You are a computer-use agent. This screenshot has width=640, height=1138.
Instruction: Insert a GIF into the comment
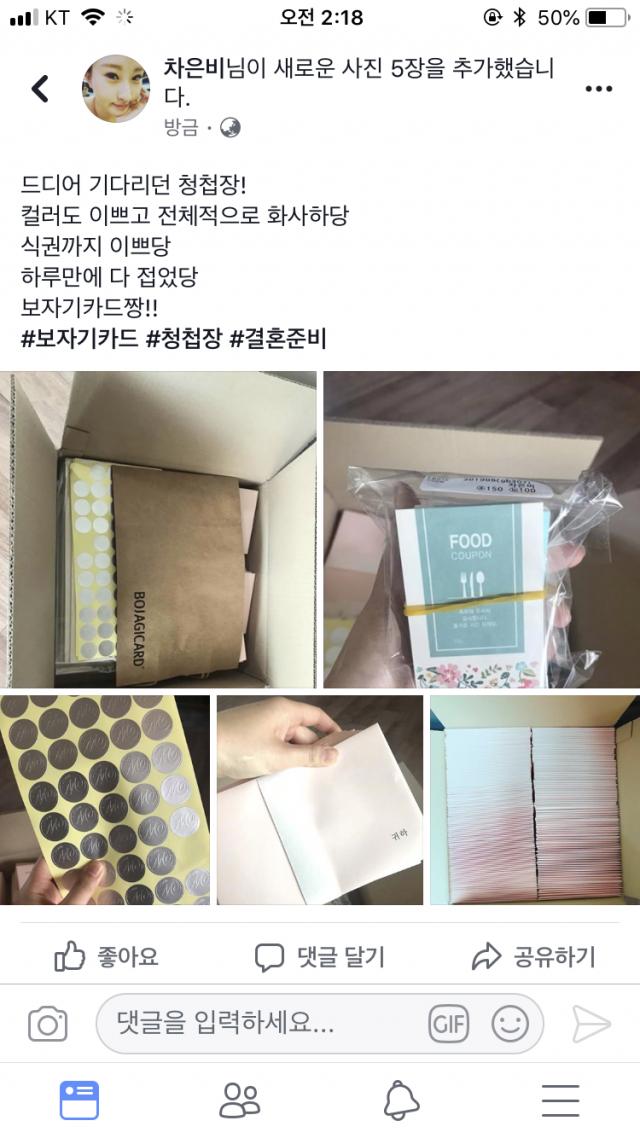[449, 1024]
